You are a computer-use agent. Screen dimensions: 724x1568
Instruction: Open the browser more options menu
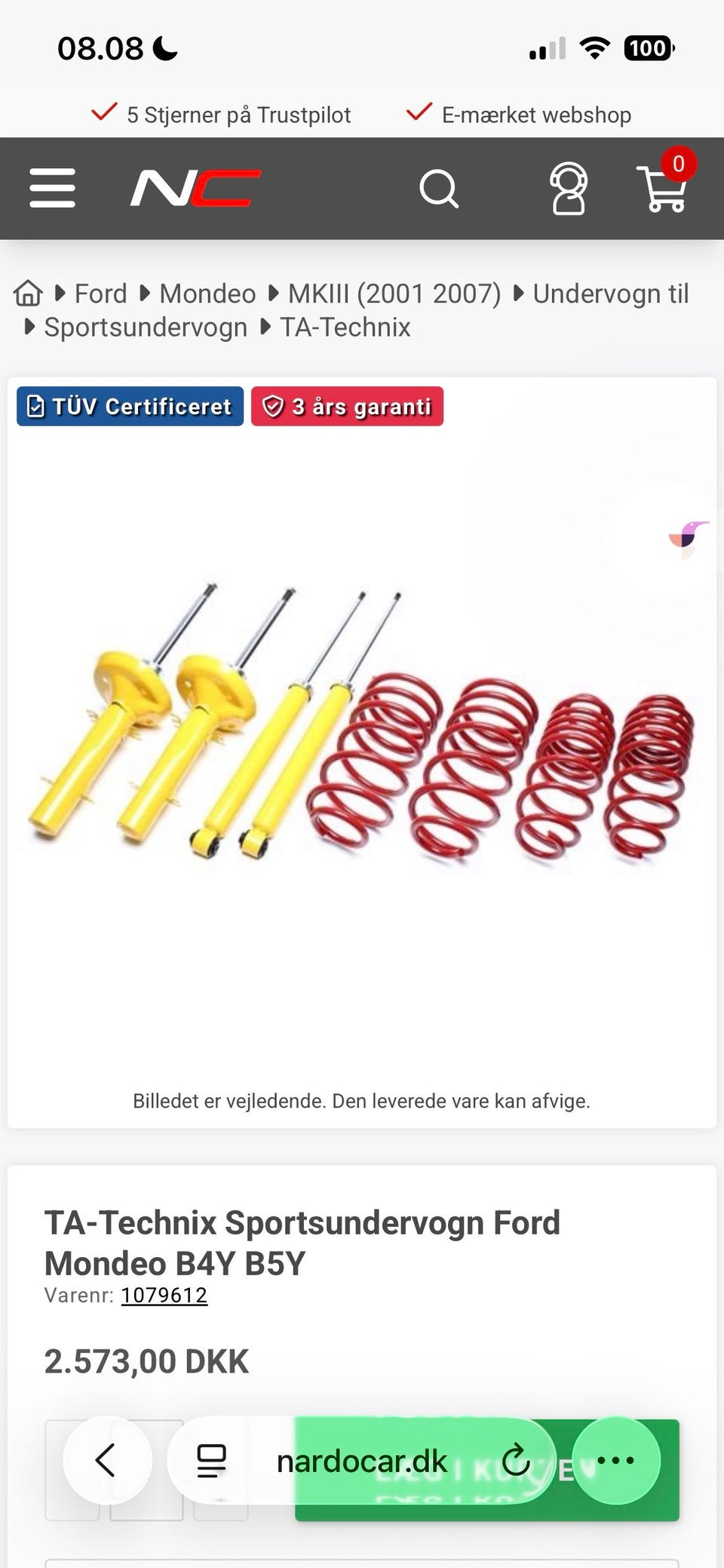615,1460
